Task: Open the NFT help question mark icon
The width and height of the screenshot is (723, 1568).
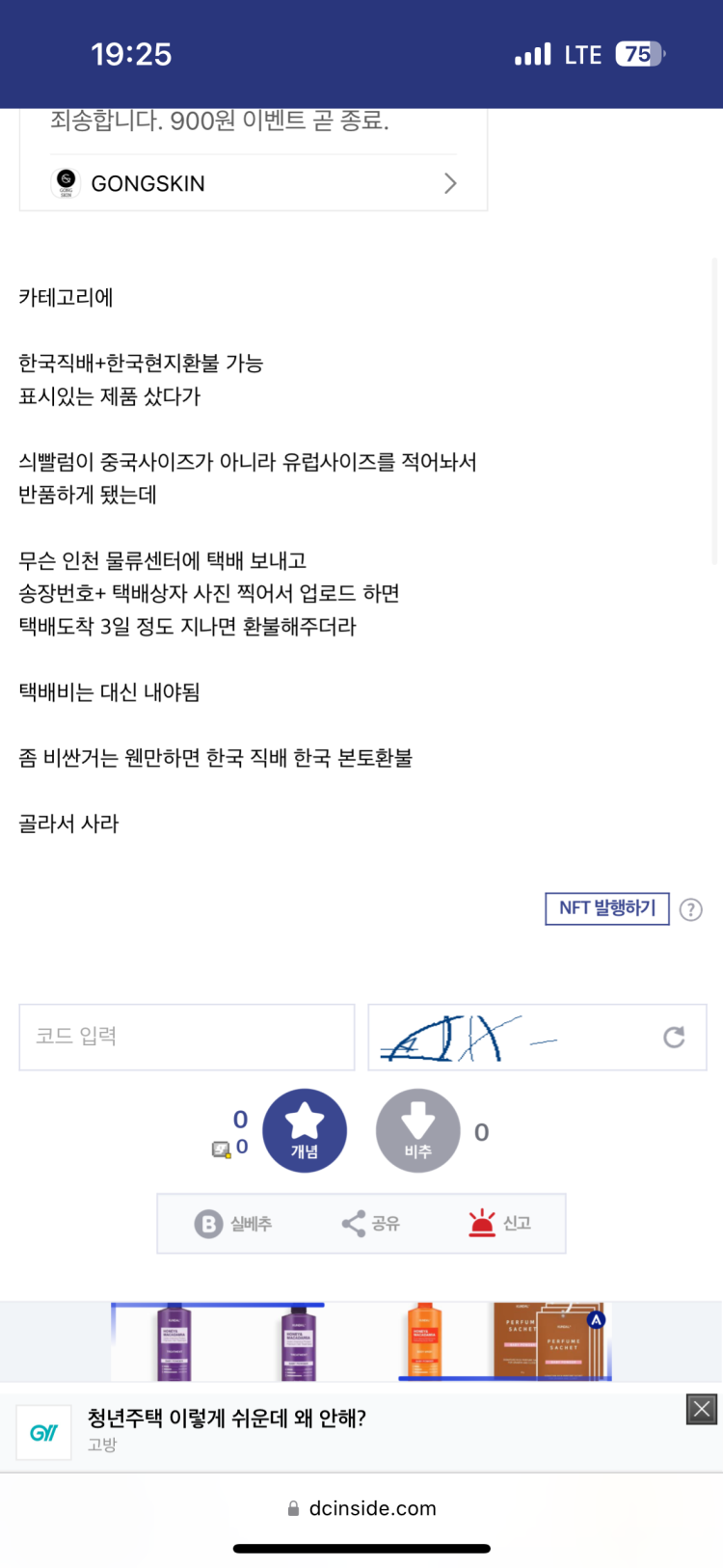Action: pyautogui.click(x=691, y=909)
